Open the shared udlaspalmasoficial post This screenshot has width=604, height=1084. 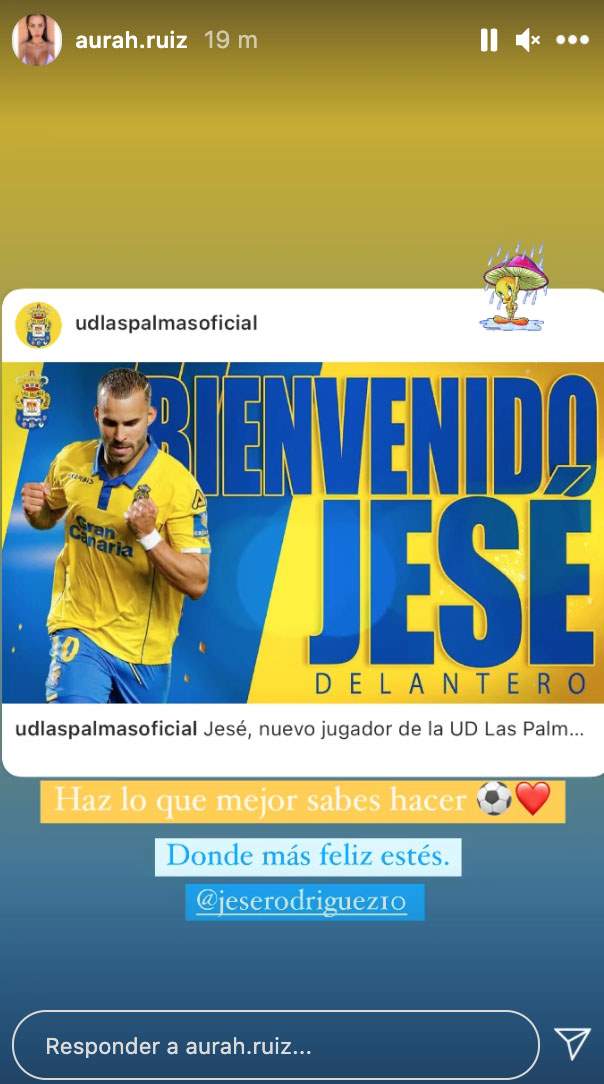[302, 530]
